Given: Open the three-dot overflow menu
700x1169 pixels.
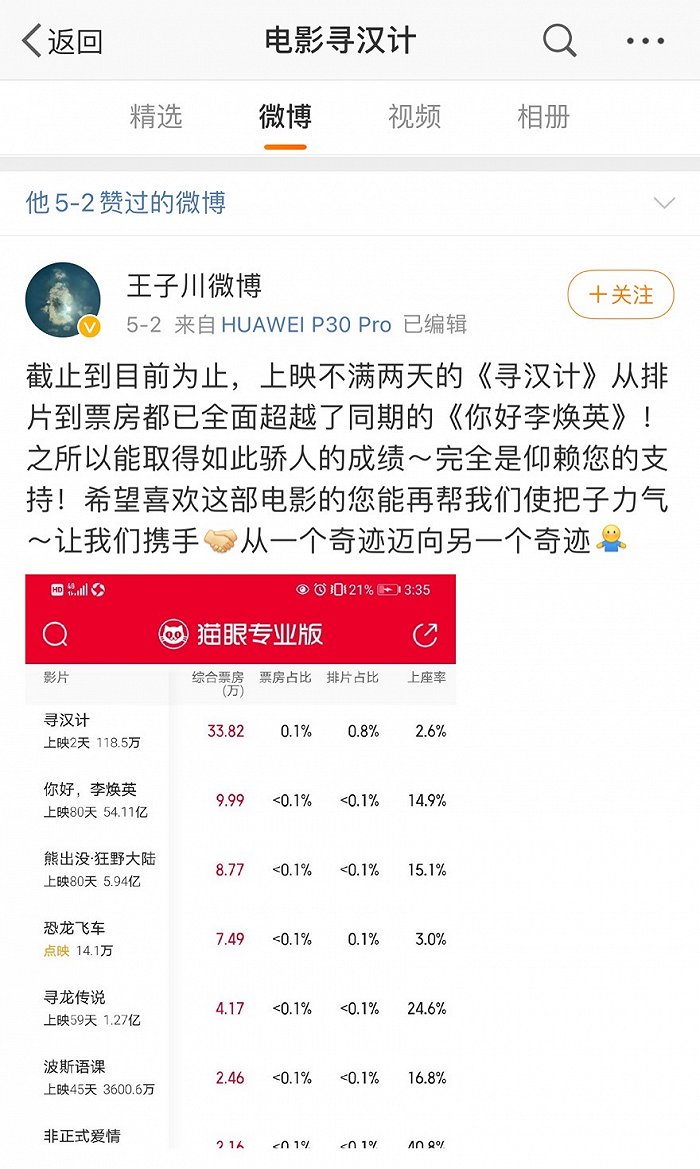Looking at the screenshot, I should (x=645, y=41).
